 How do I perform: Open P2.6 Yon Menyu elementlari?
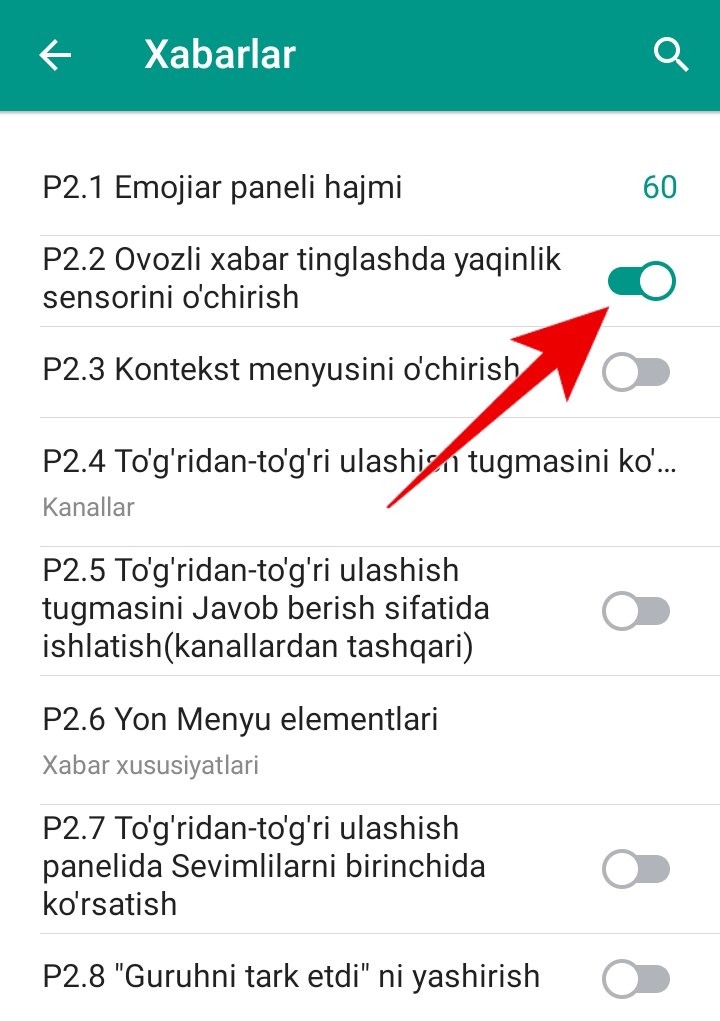pos(360,740)
